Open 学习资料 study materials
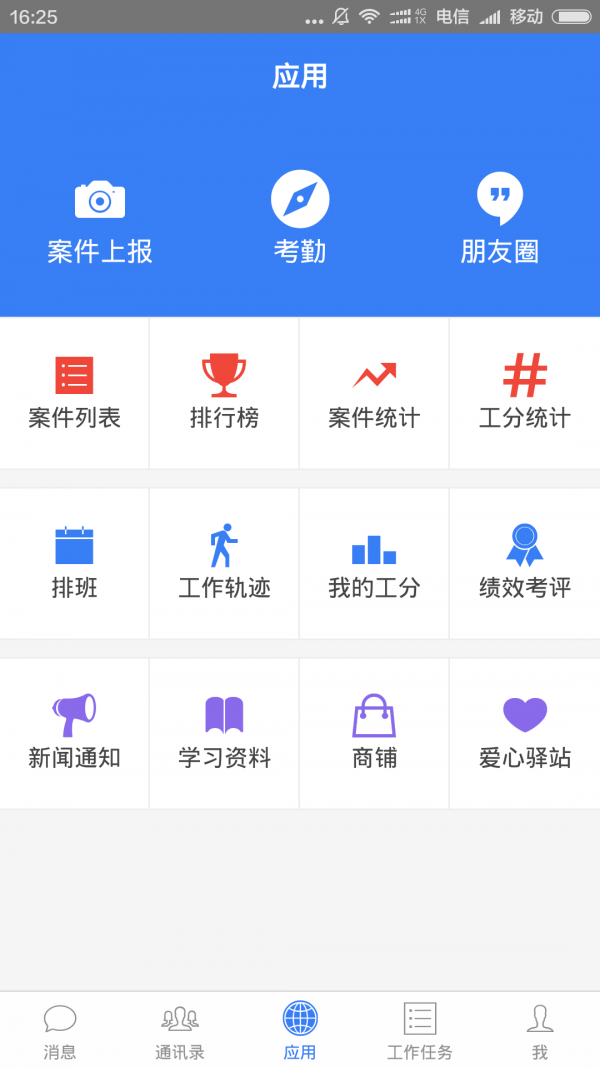The image size is (600, 1067). click(x=224, y=734)
